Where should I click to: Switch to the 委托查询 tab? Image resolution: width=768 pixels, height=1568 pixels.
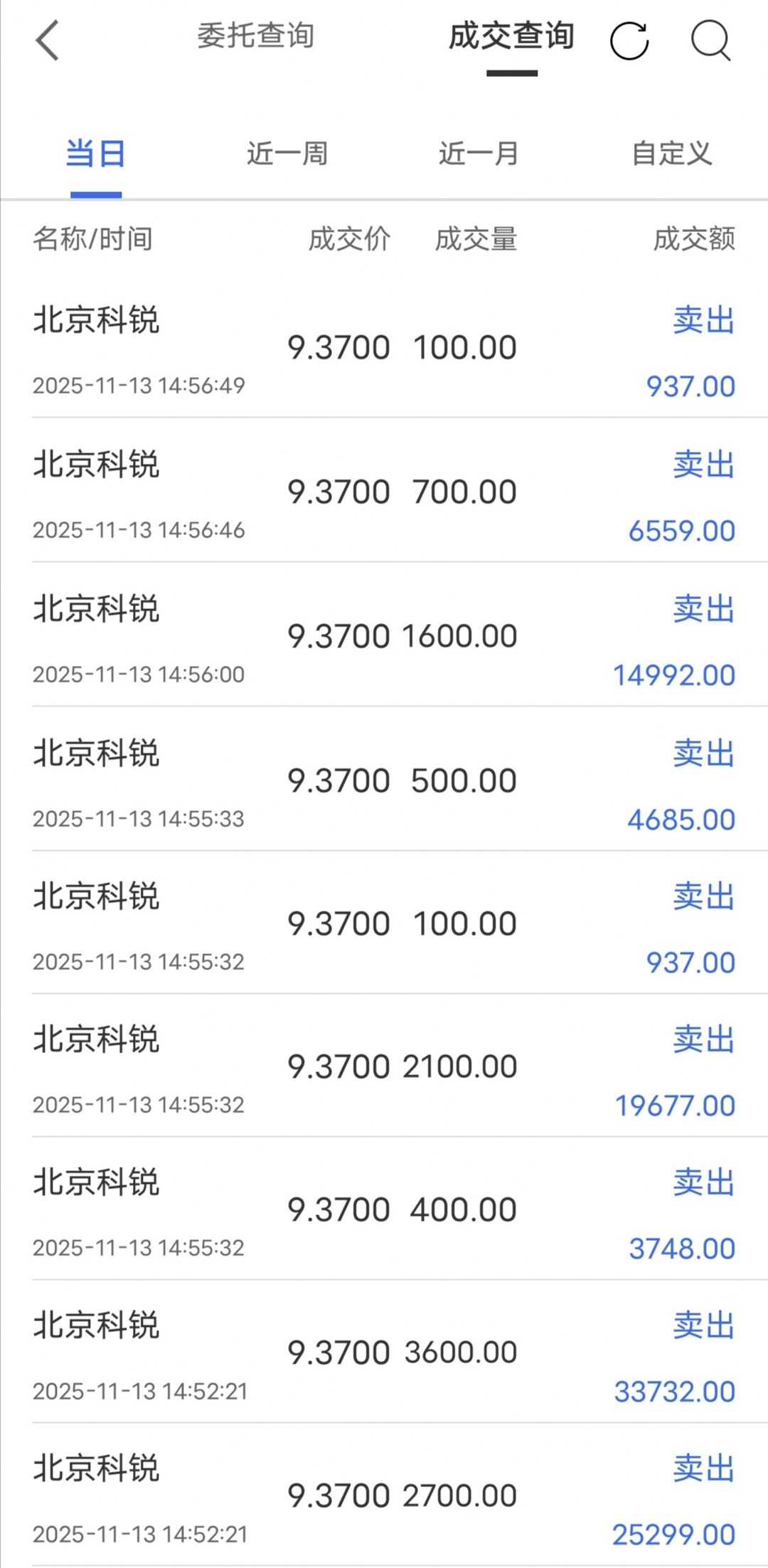pos(255,36)
